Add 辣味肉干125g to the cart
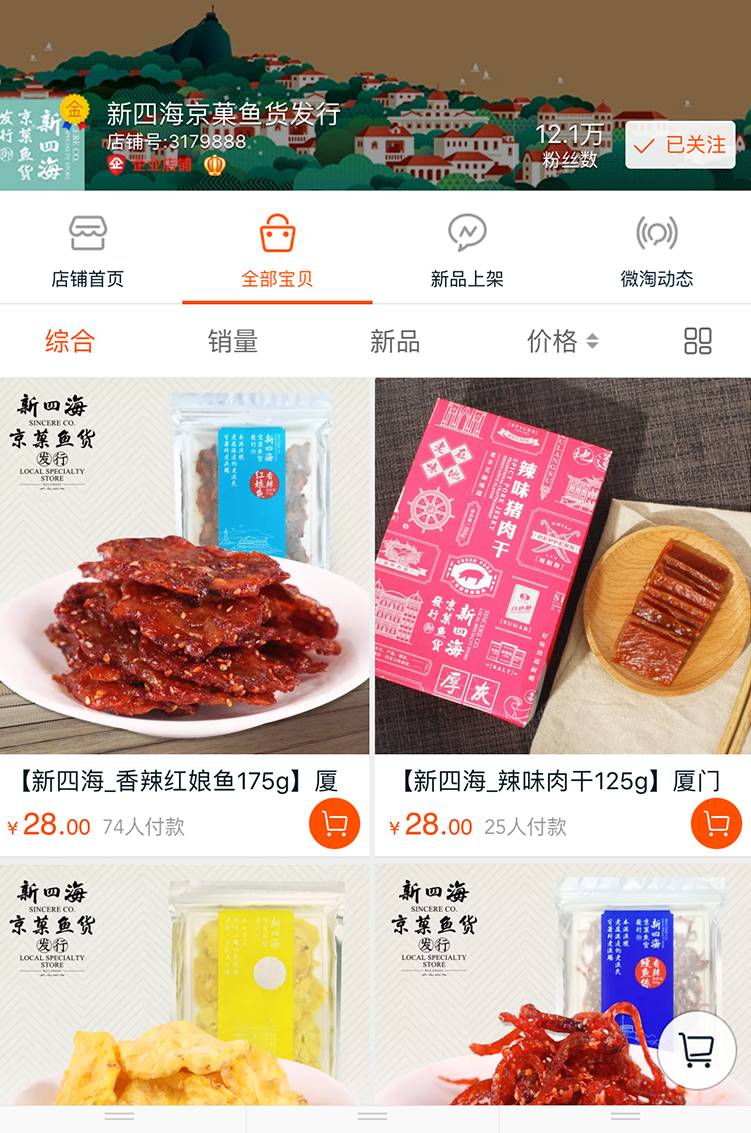Viewport: 751px width, 1133px height. (x=716, y=824)
